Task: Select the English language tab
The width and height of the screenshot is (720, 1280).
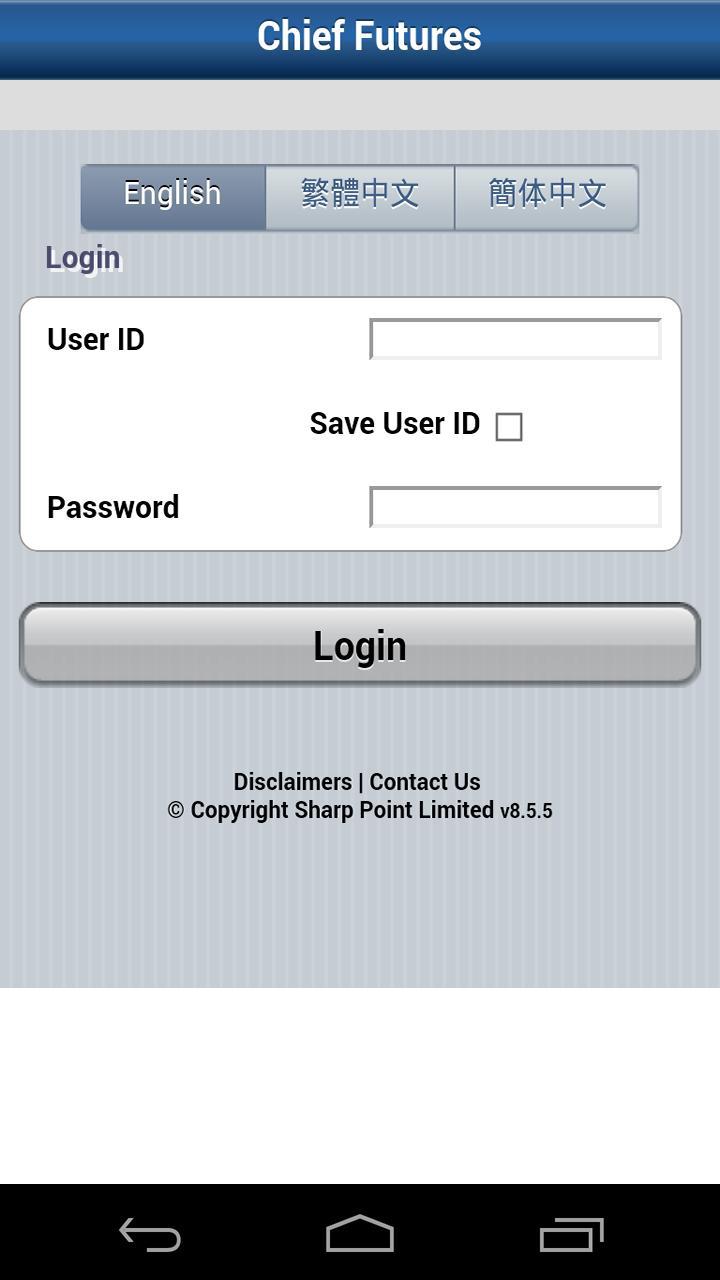Action: tap(173, 196)
